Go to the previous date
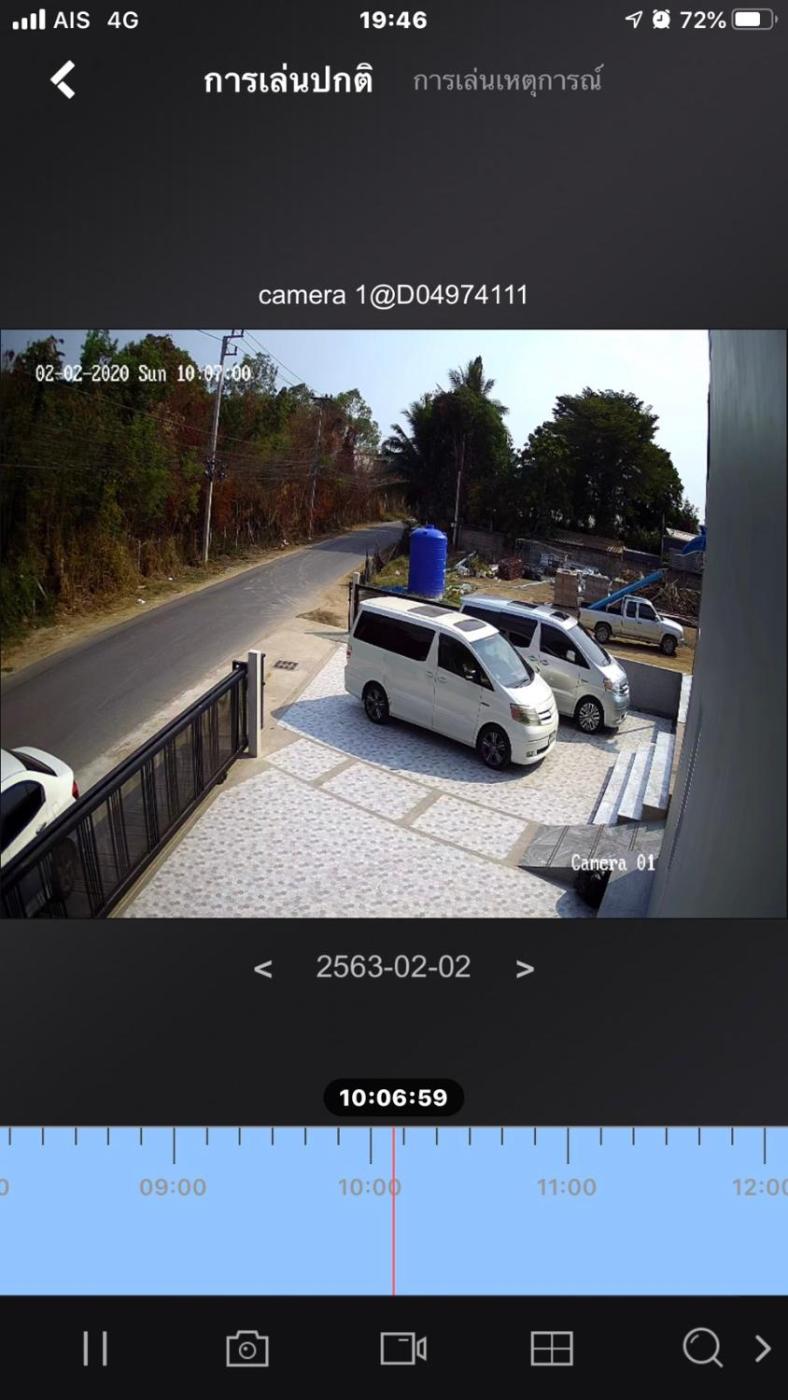Image resolution: width=788 pixels, height=1400 pixels. pyautogui.click(x=263, y=968)
